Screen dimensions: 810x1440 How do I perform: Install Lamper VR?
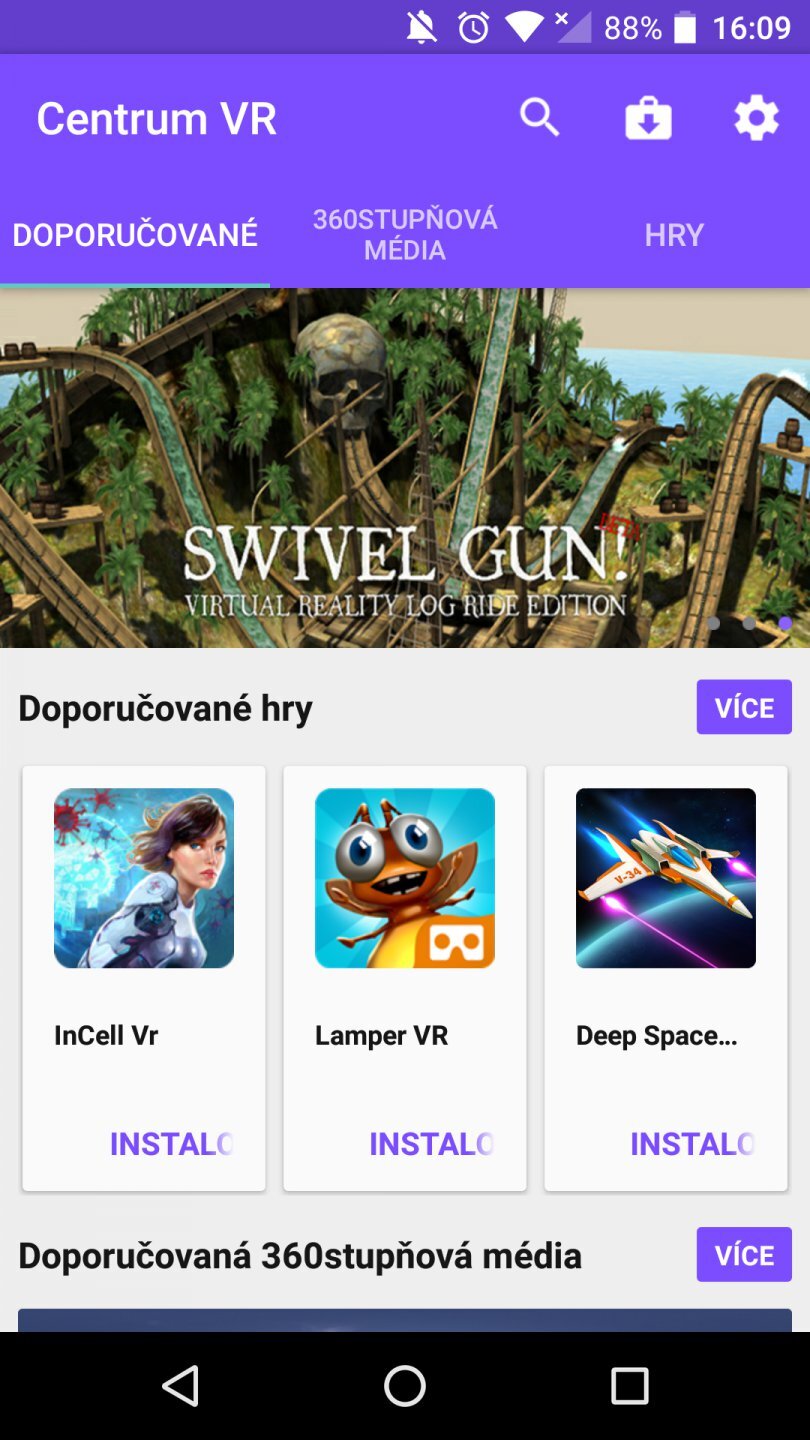point(431,1143)
